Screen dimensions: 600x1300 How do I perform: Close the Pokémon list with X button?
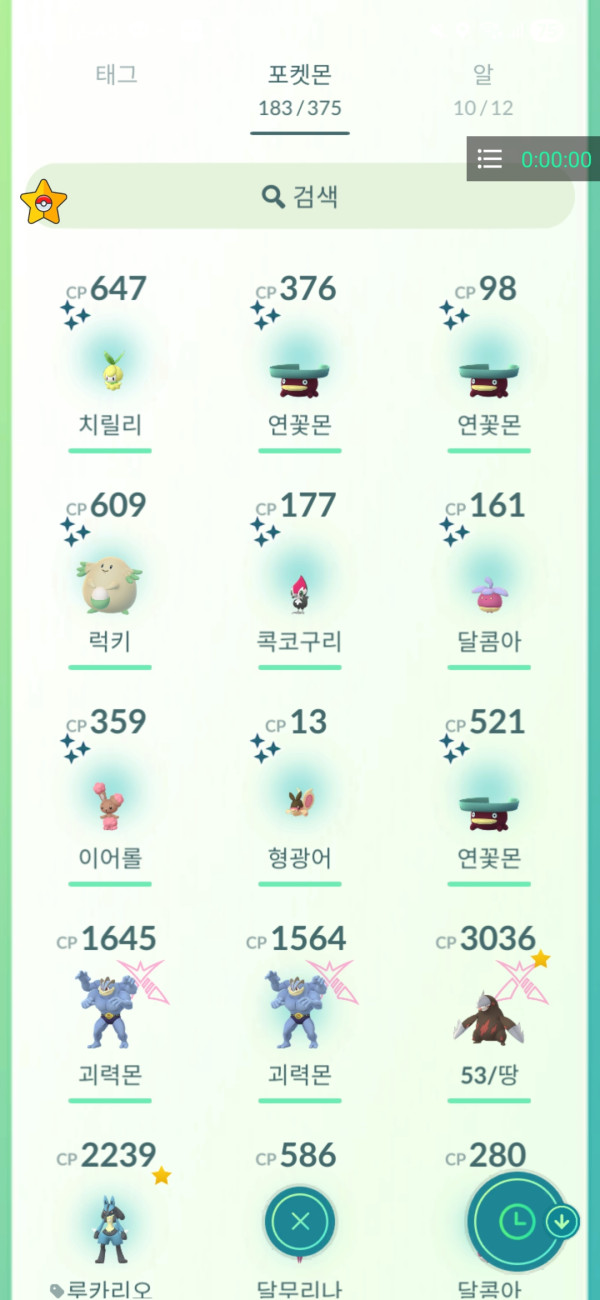[300, 1221]
